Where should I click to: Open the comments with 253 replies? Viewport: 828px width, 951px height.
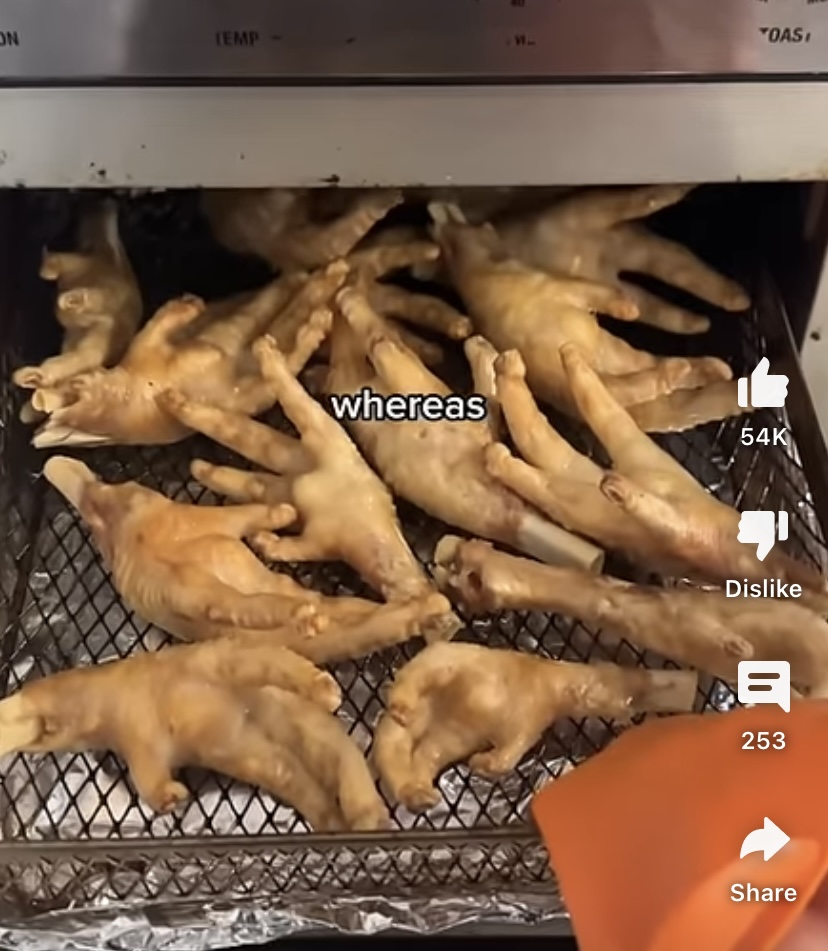pyautogui.click(x=763, y=687)
